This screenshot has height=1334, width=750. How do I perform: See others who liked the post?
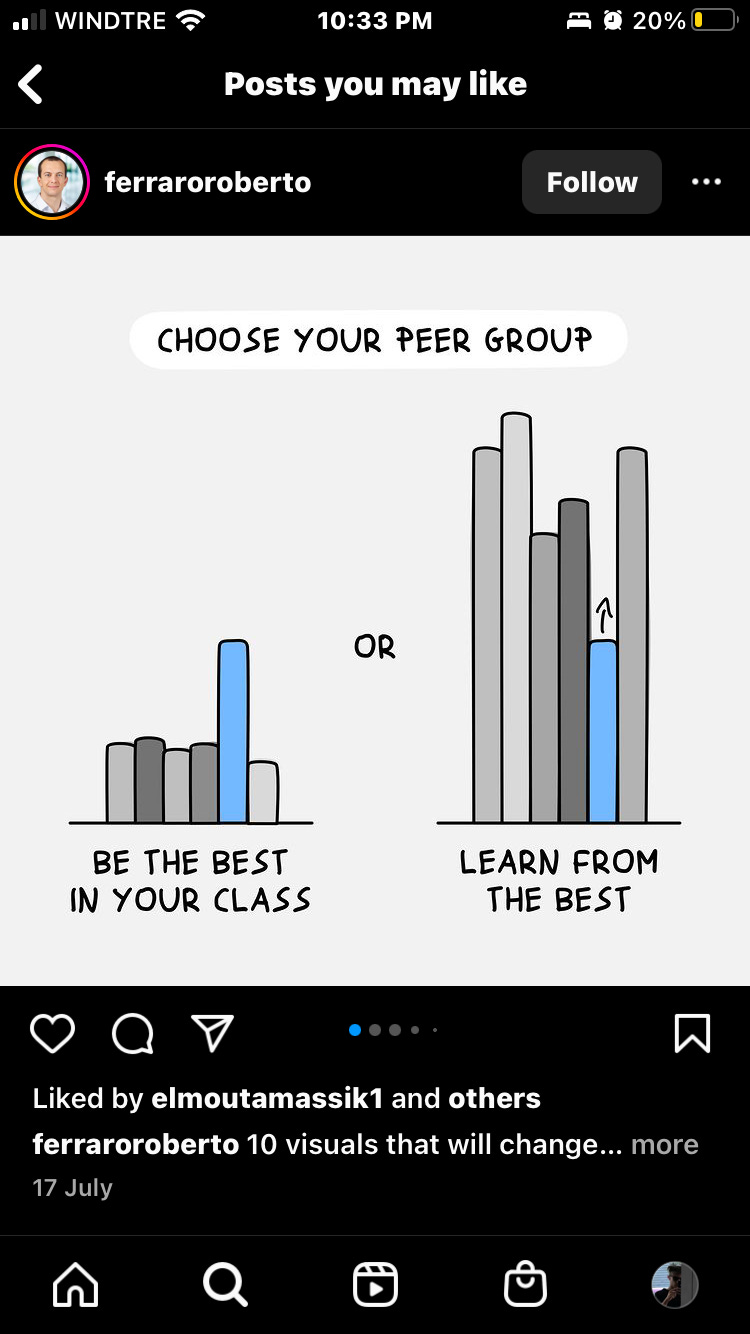494,1098
